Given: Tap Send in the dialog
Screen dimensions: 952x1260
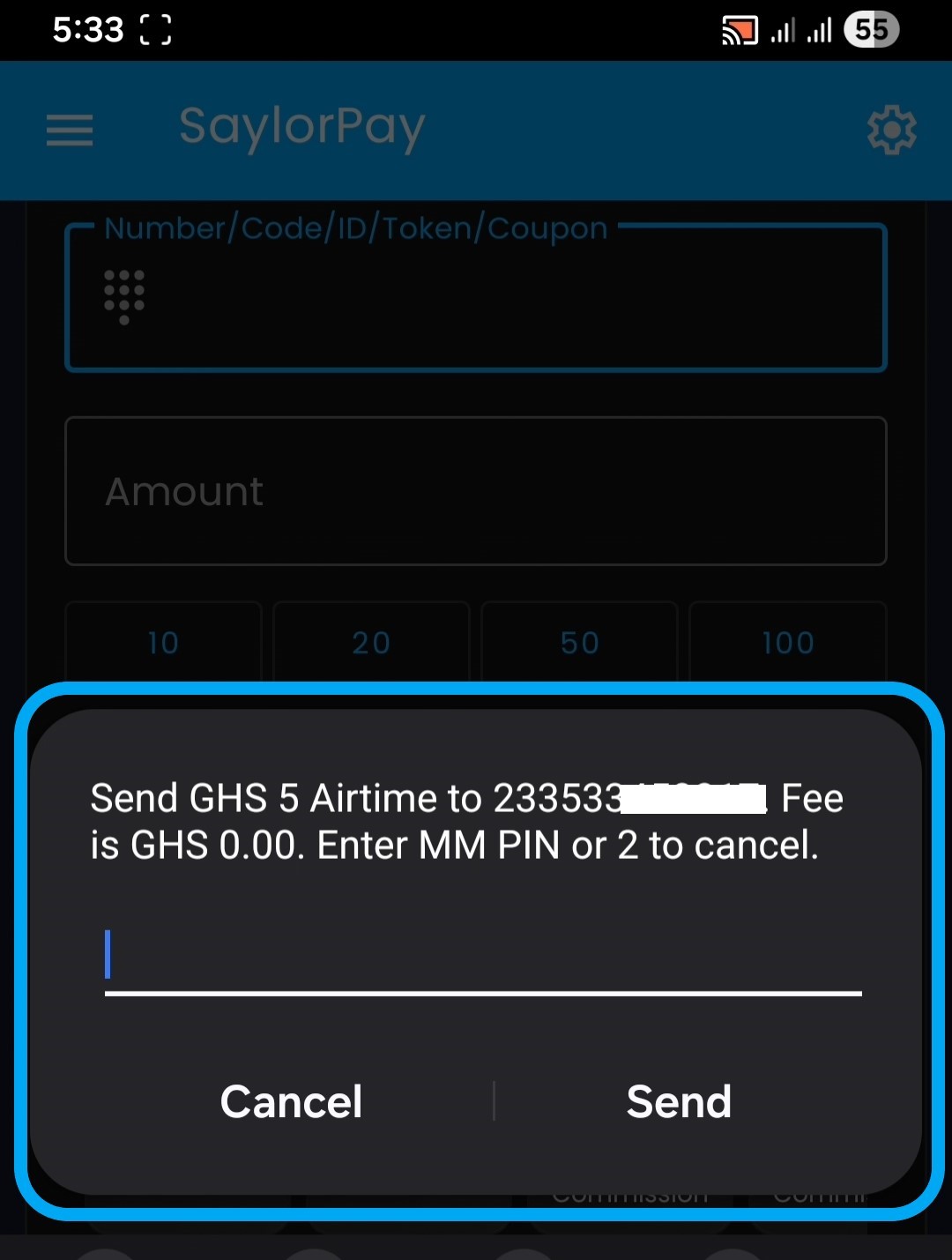Looking at the screenshot, I should [679, 1101].
